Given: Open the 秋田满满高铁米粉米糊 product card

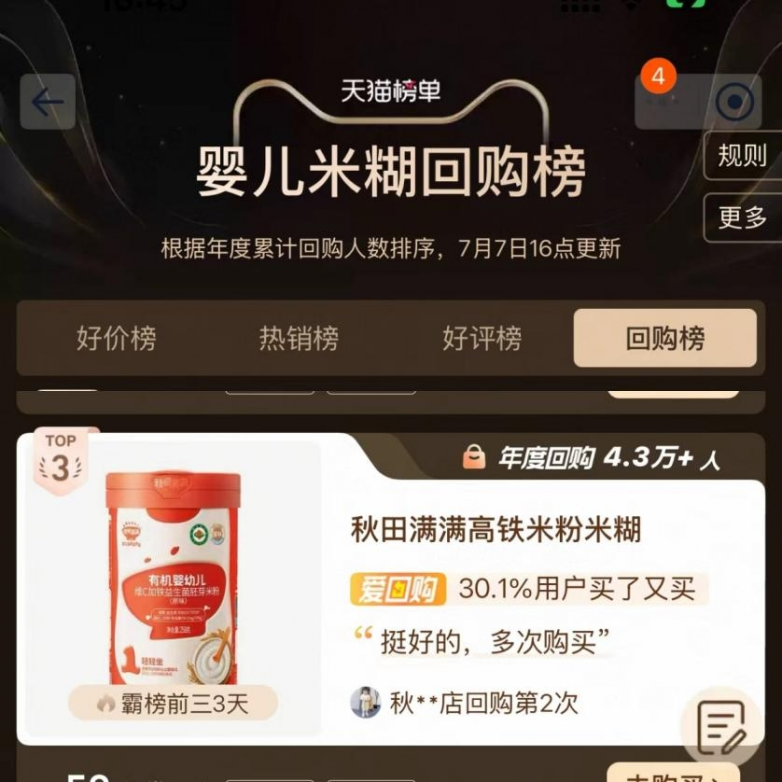Looking at the screenshot, I should [495, 530].
